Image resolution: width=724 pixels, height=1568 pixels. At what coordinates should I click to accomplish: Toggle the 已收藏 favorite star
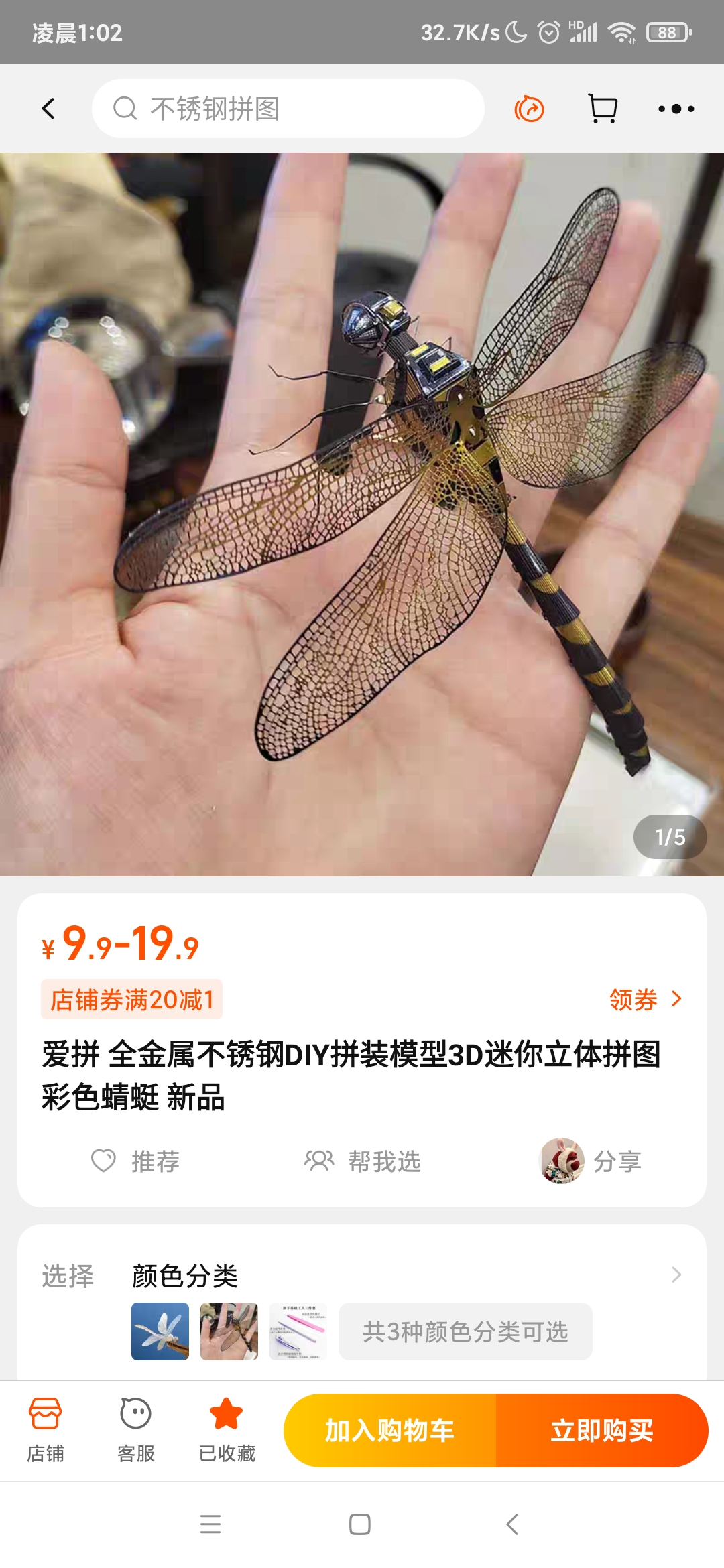tap(227, 1430)
